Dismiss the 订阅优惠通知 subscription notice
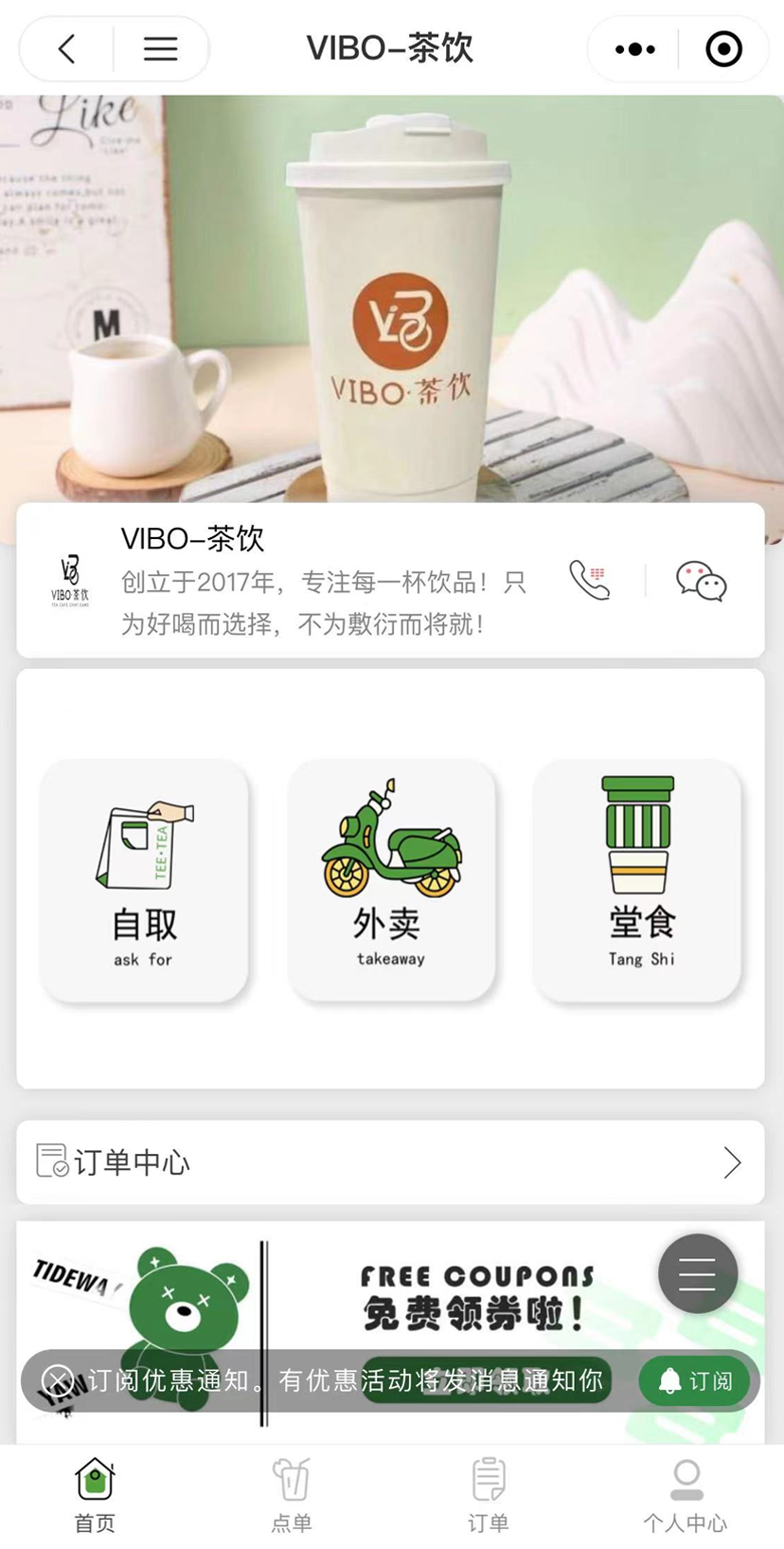Screen dimensions: 784x1549 click(58, 1380)
